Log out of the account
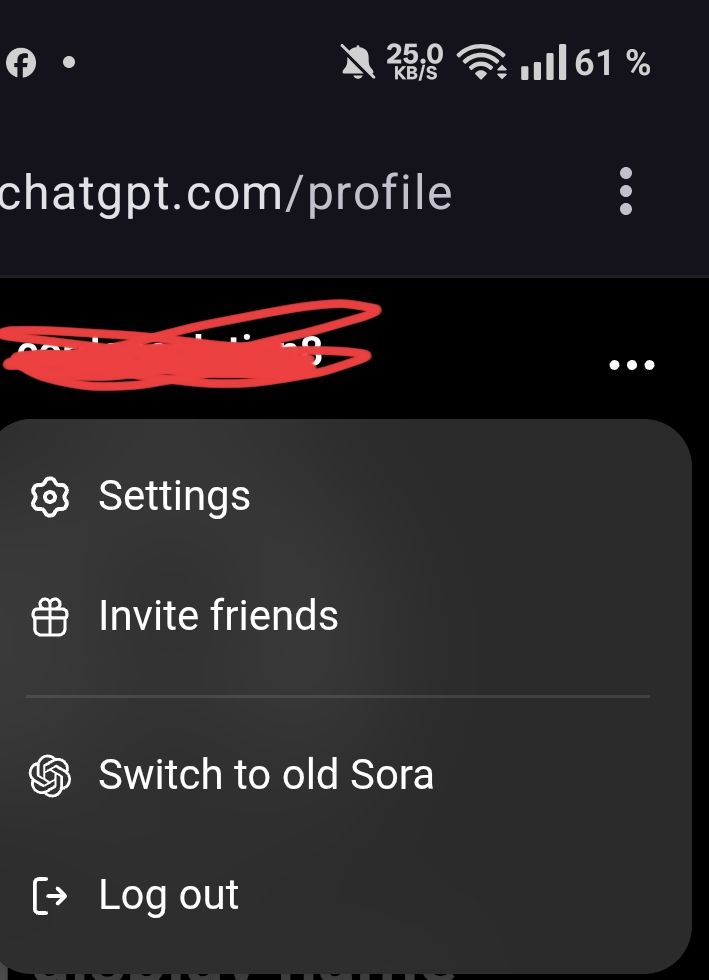The image size is (709, 980). [x=168, y=895]
